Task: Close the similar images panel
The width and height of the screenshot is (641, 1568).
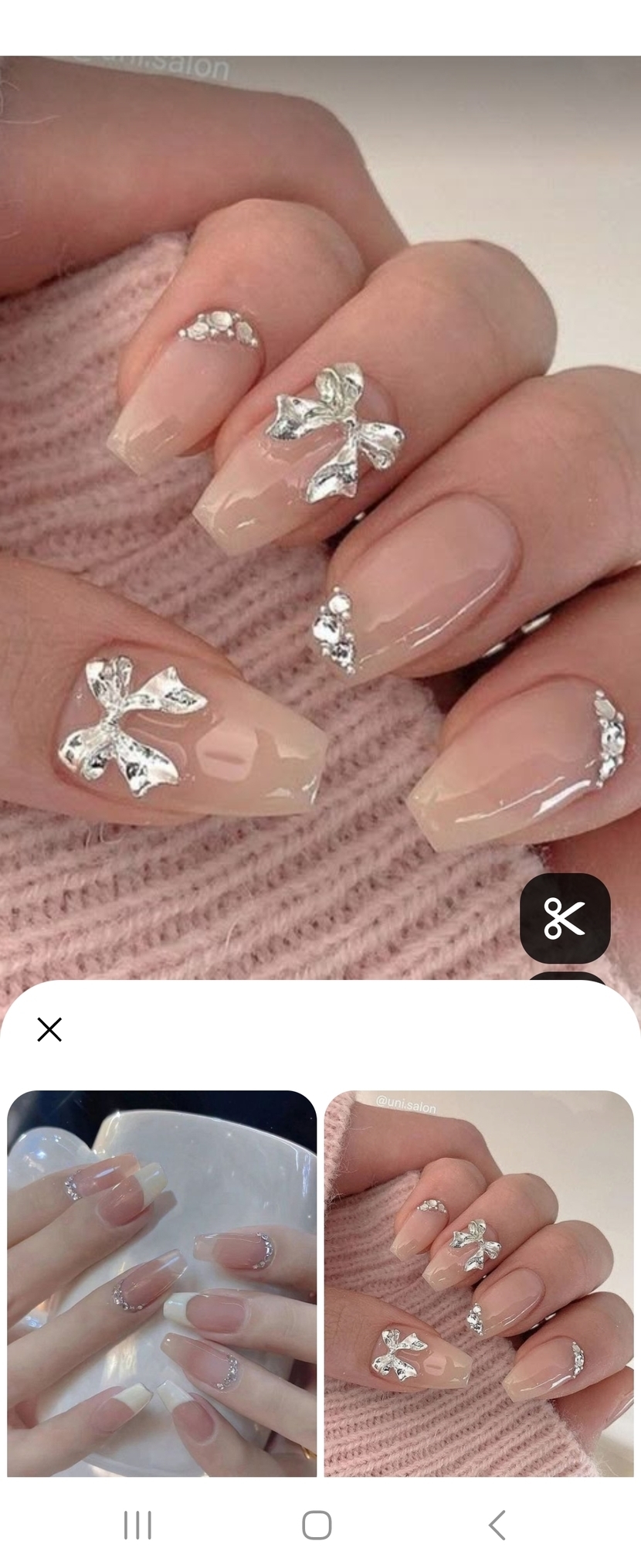Action: click(x=49, y=1029)
